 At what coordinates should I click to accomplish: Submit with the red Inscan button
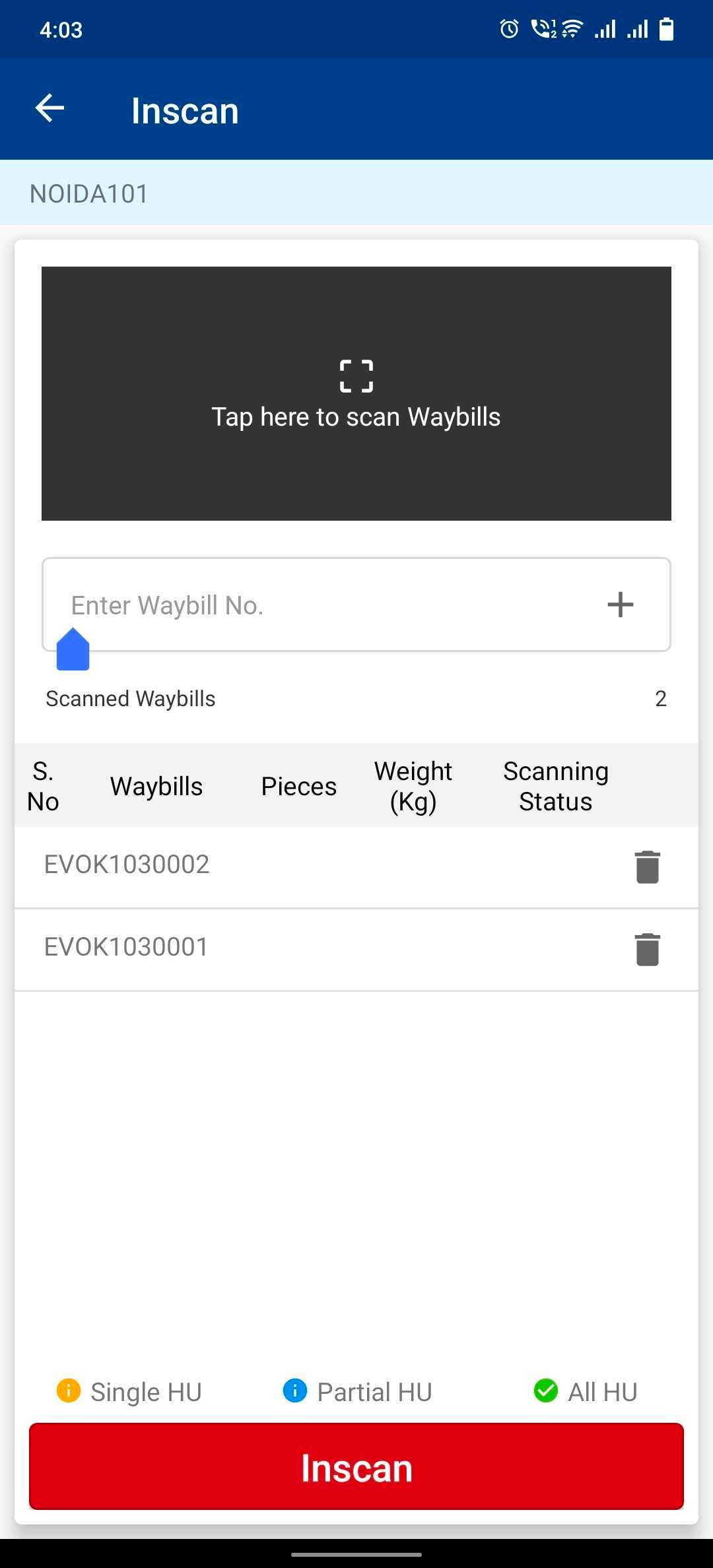(356, 1466)
